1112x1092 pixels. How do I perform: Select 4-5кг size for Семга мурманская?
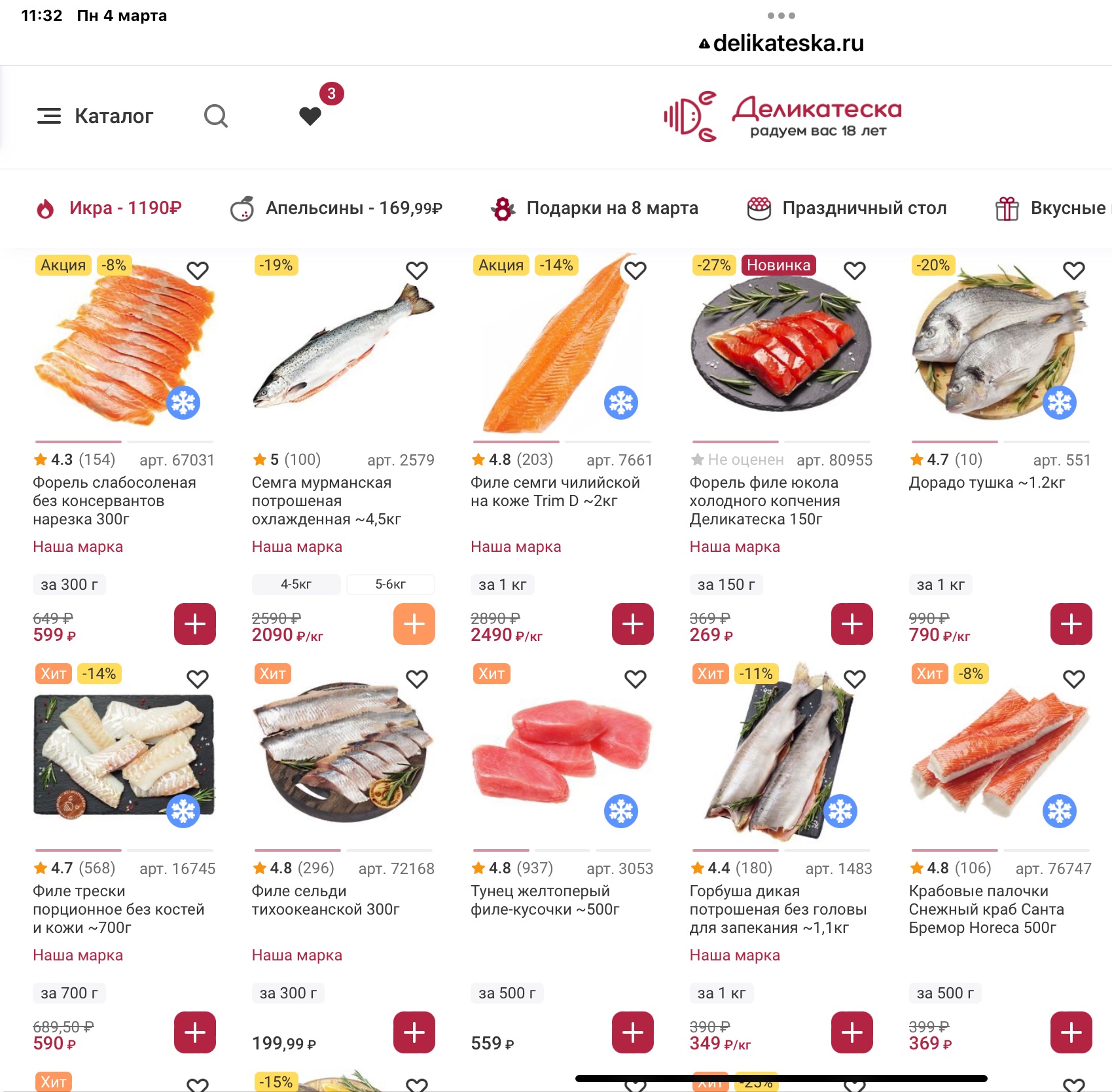(296, 584)
